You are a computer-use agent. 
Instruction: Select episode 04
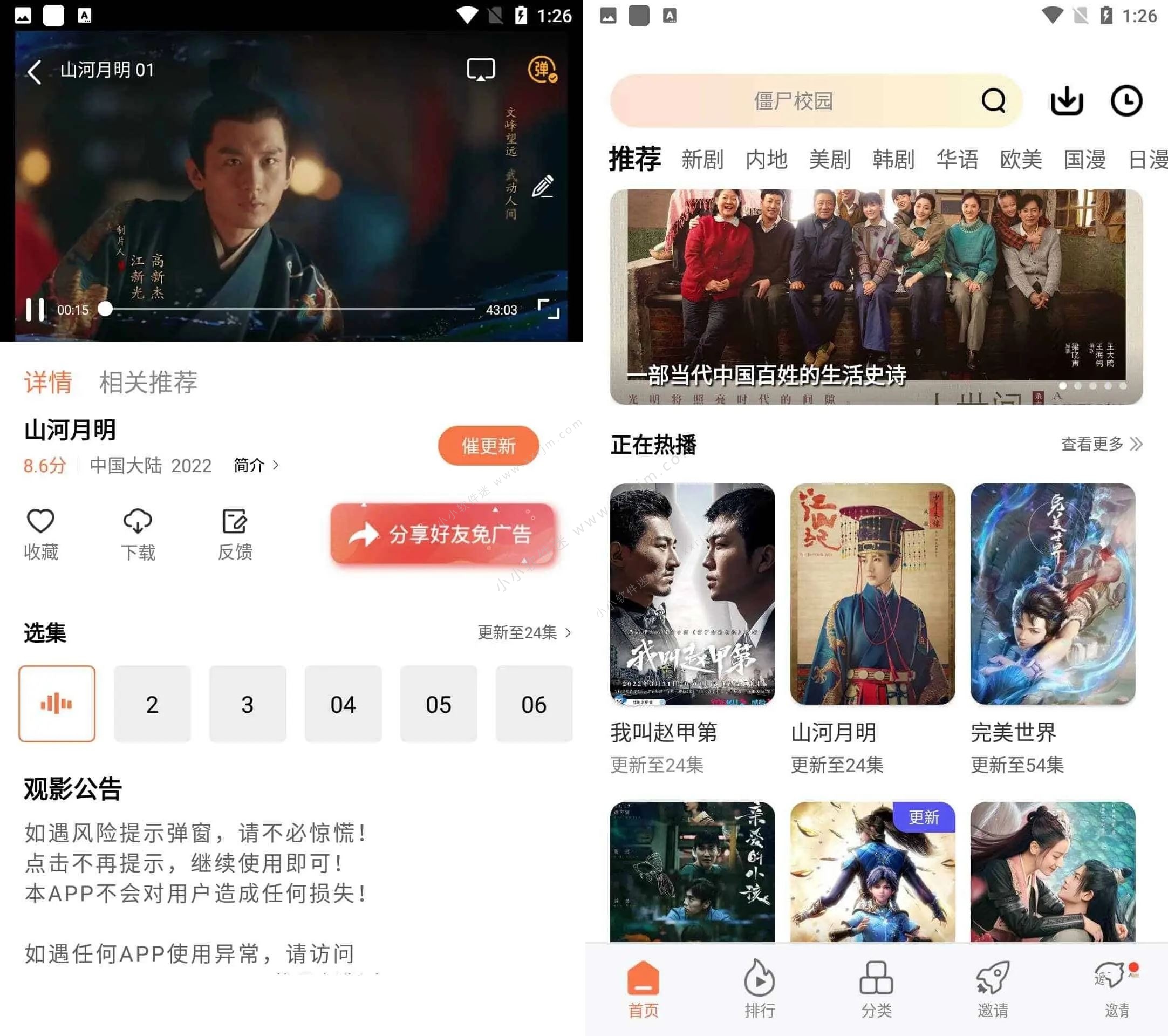pyautogui.click(x=343, y=704)
